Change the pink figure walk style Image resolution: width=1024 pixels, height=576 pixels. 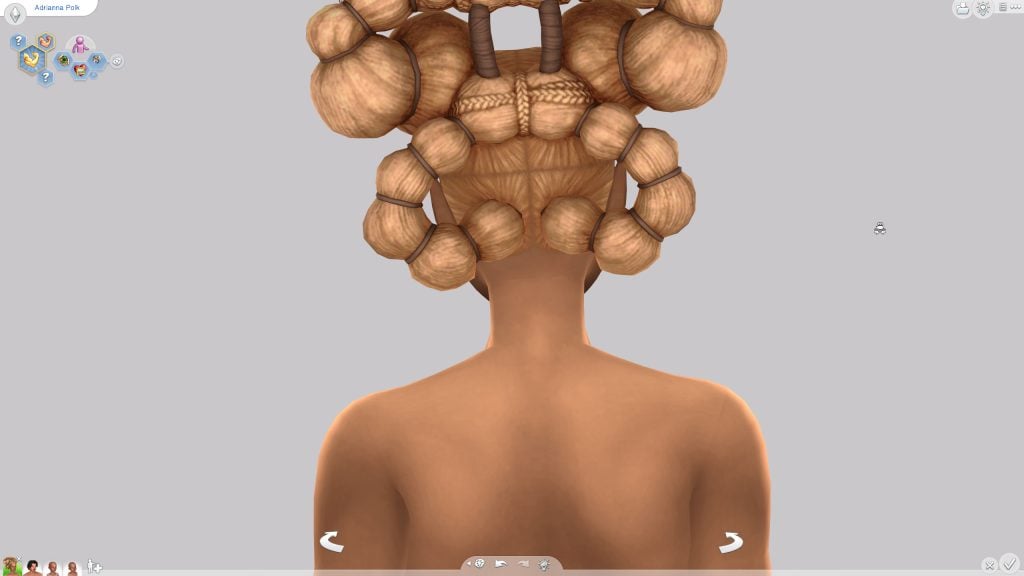(x=80, y=45)
